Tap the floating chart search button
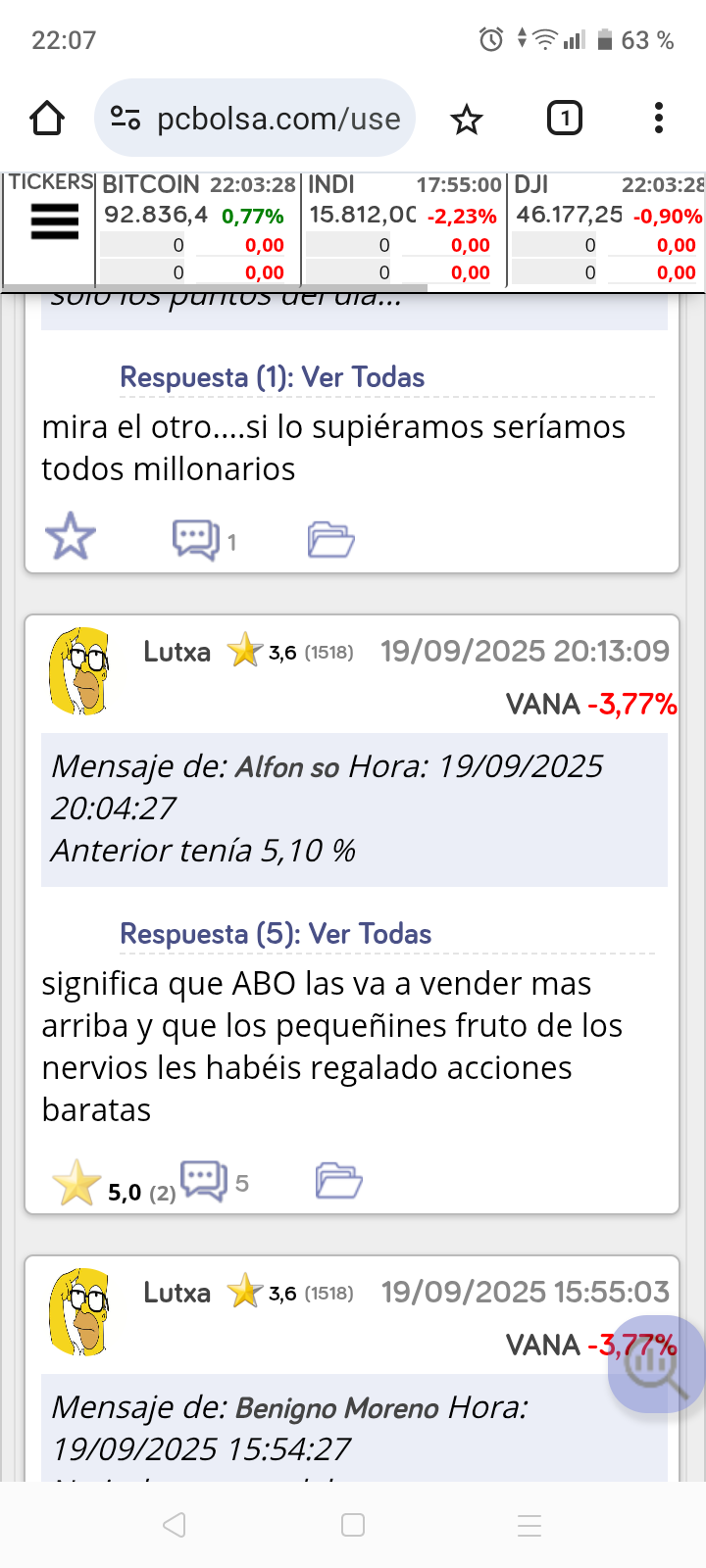The height and width of the screenshot is (1568, 706). (x=655, y=1364)
